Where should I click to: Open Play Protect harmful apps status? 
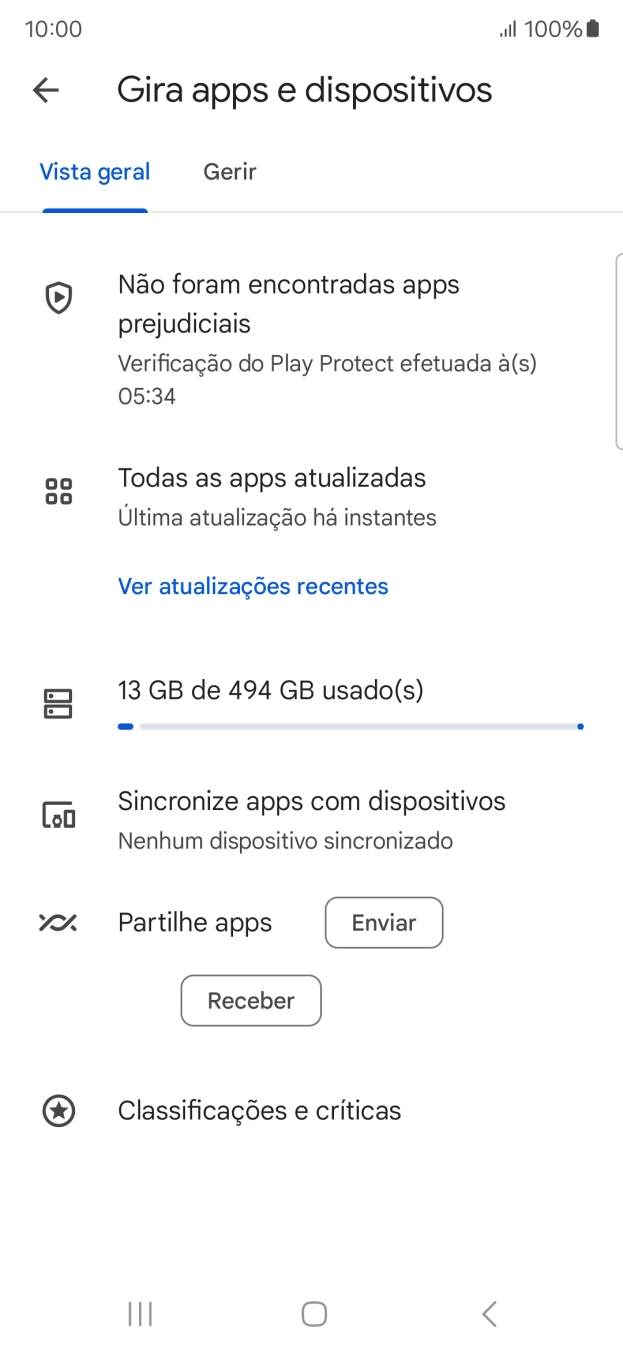300,338
